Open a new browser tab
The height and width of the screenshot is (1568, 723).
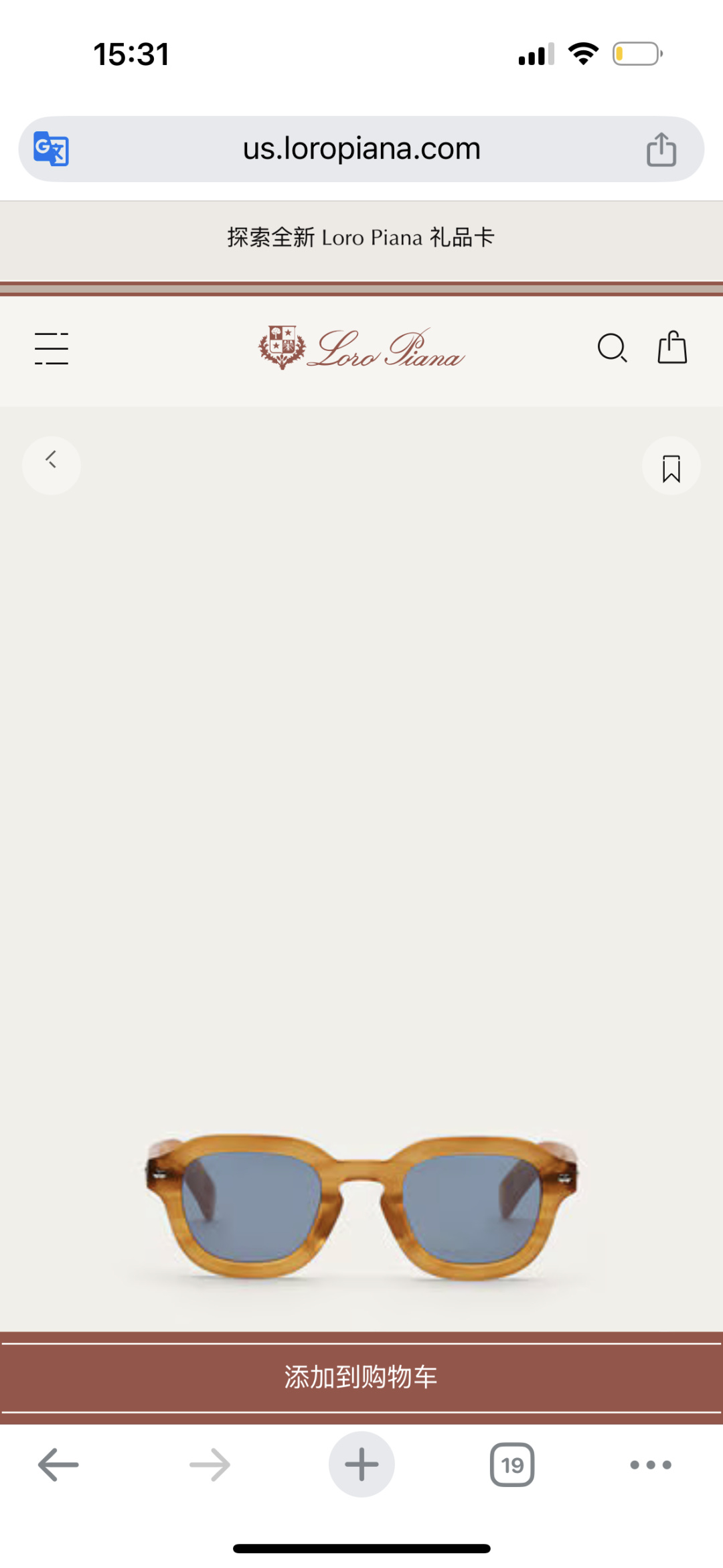(x=361, y=1464)
